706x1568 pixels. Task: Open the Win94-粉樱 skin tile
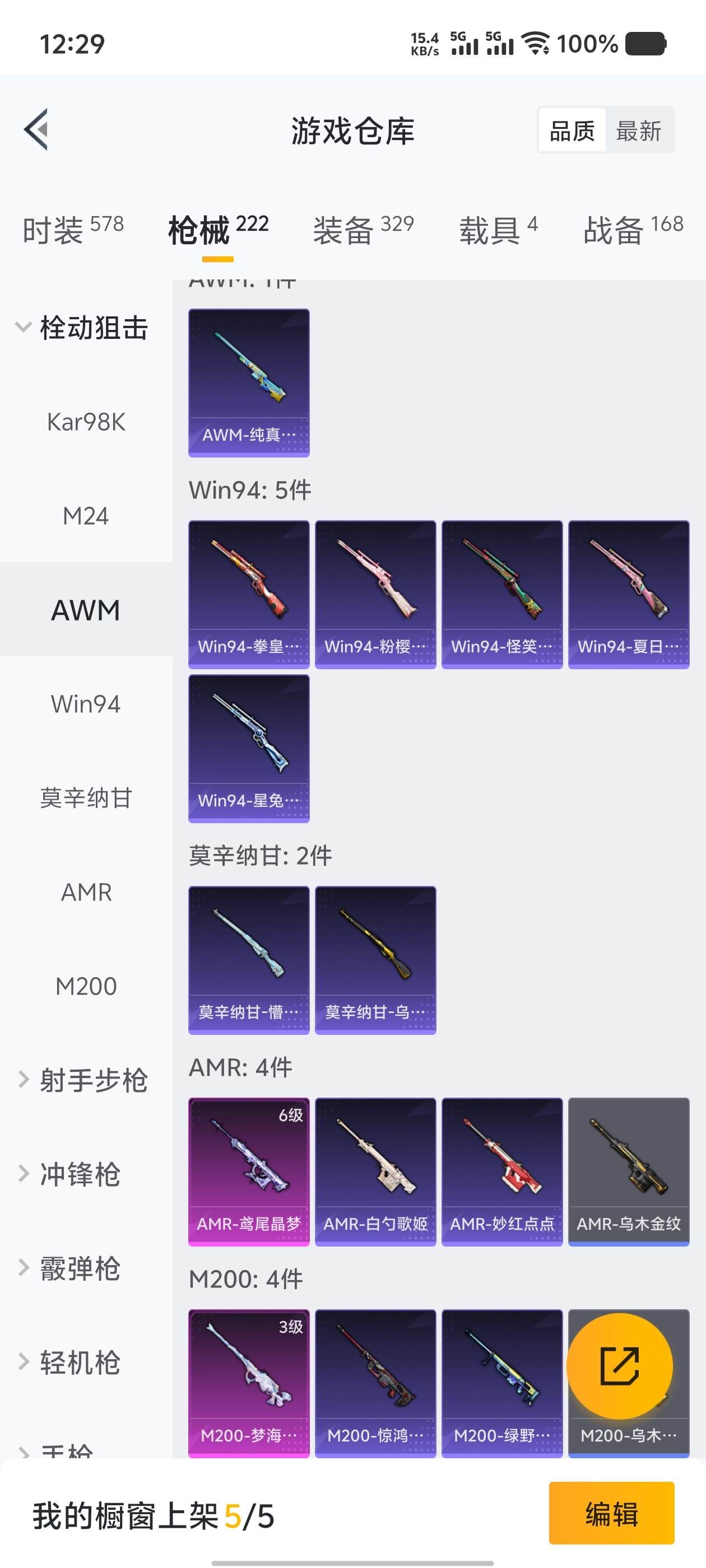[x=375, y=594]
